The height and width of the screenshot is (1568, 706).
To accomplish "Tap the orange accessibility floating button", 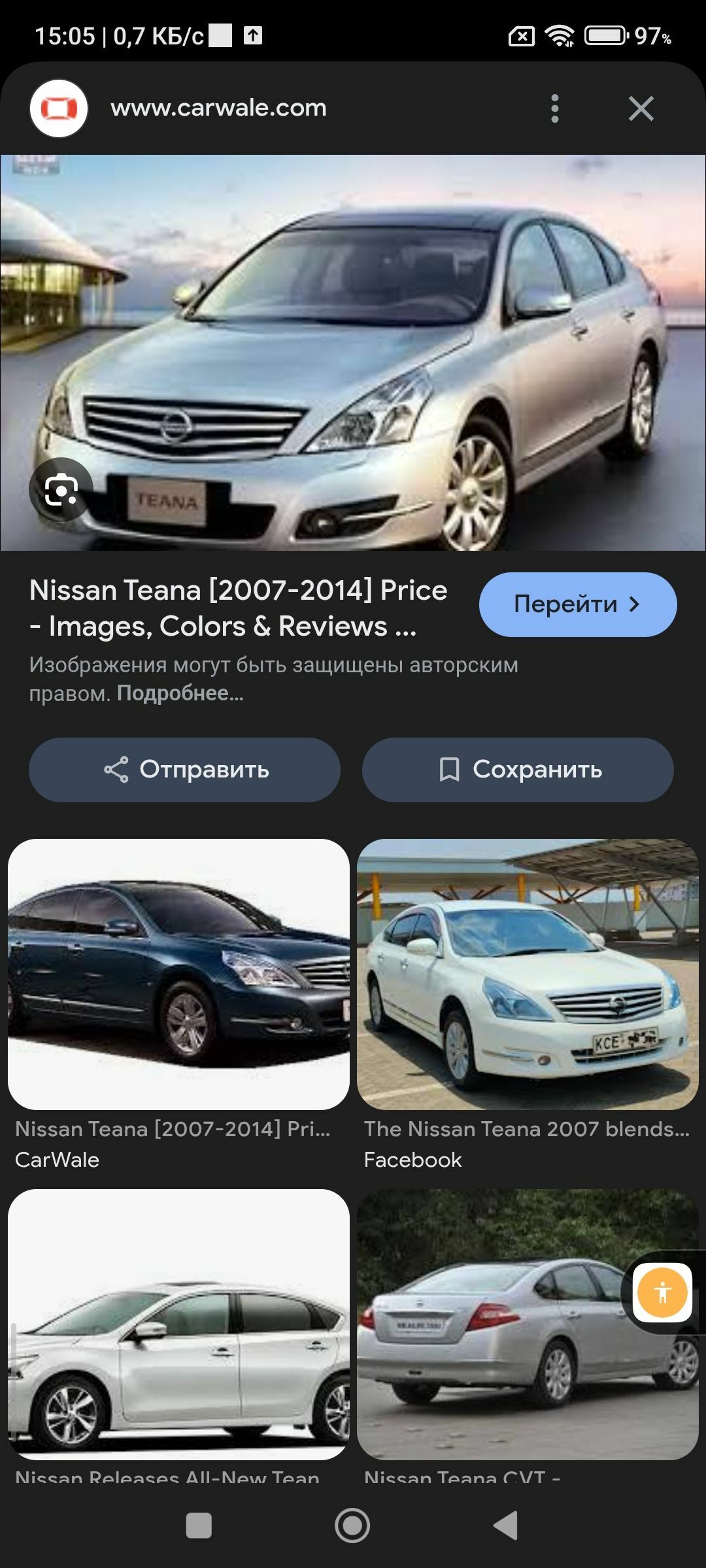I will 662,1292.
